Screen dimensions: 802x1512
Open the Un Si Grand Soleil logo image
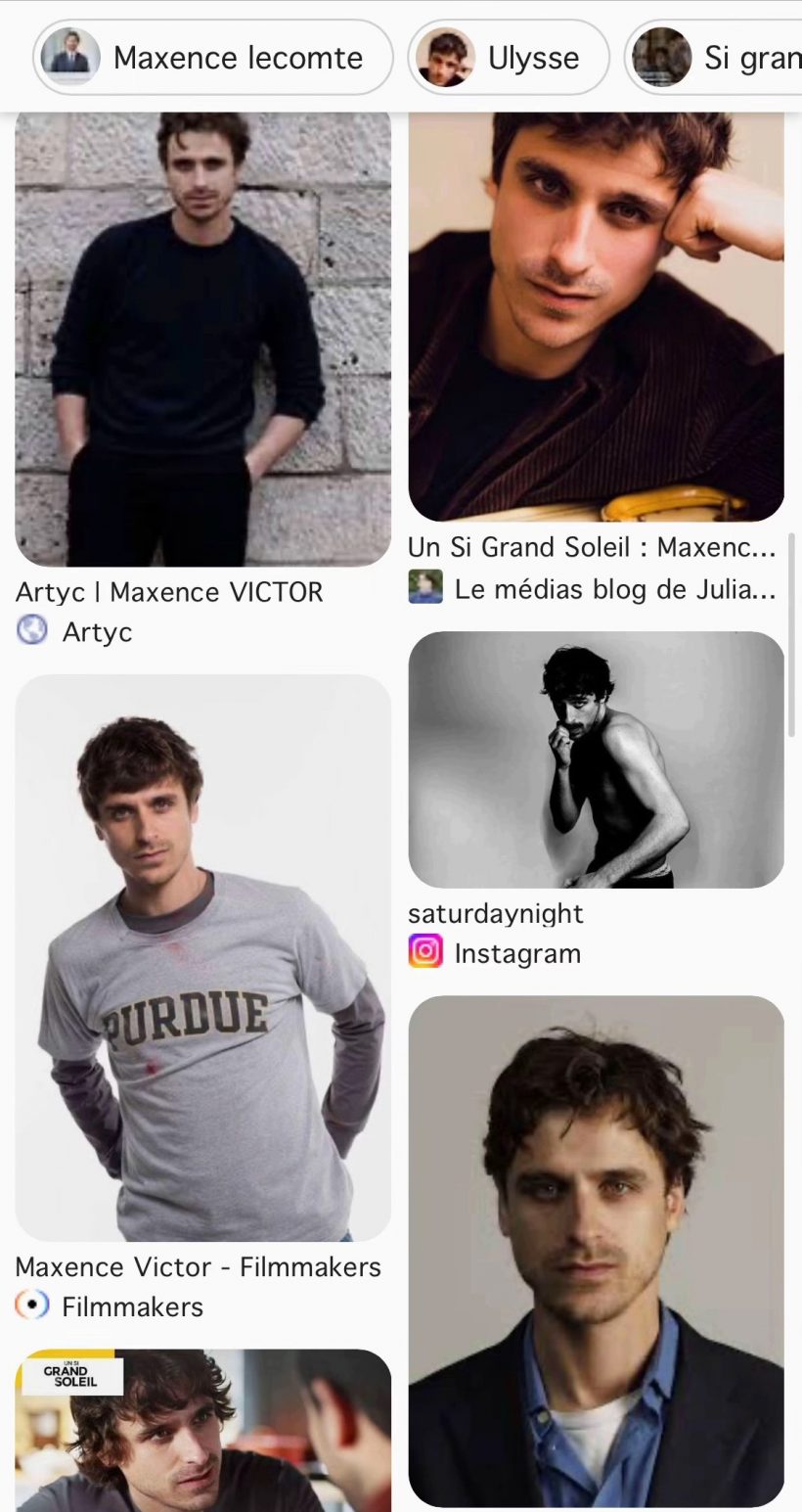coord(203,1429)
